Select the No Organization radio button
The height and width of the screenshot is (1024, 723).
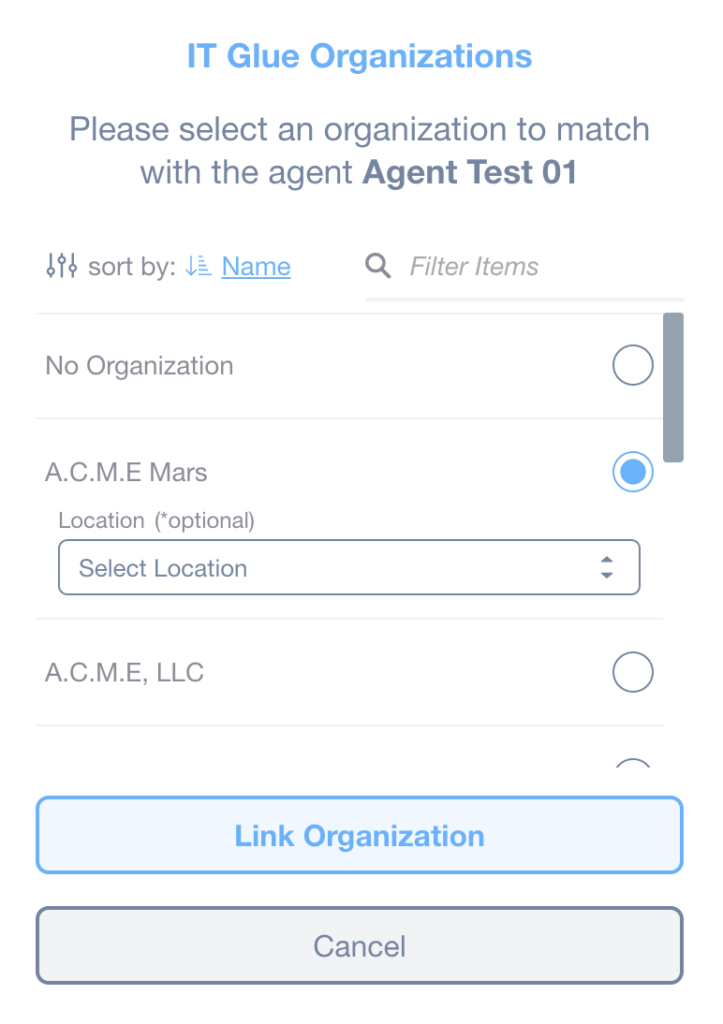coord(632,364)
